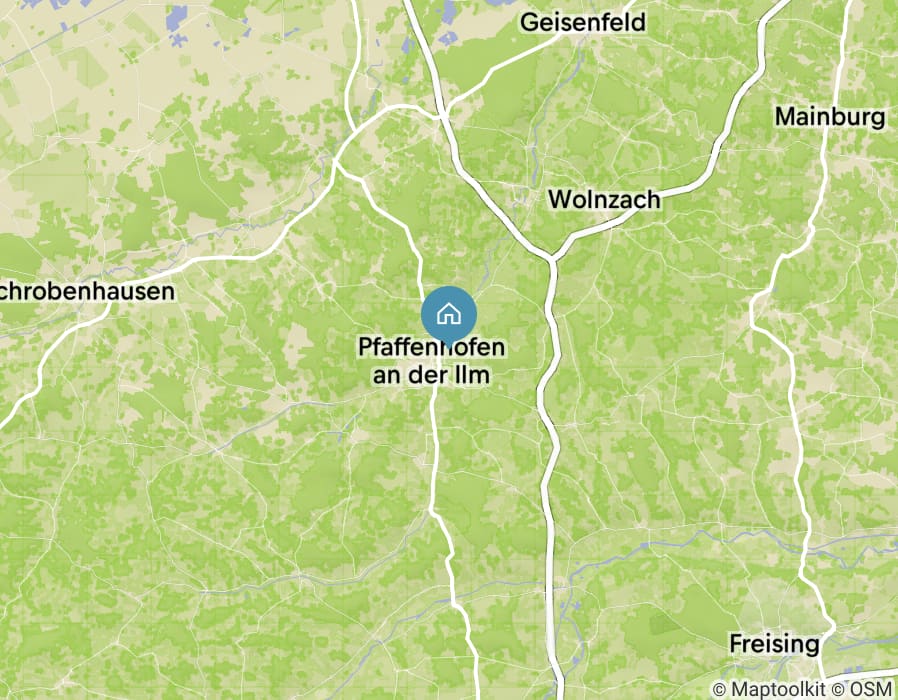The image size is (898, 700).
Task: Open the OSM attribution link
Action: (869, 689)
